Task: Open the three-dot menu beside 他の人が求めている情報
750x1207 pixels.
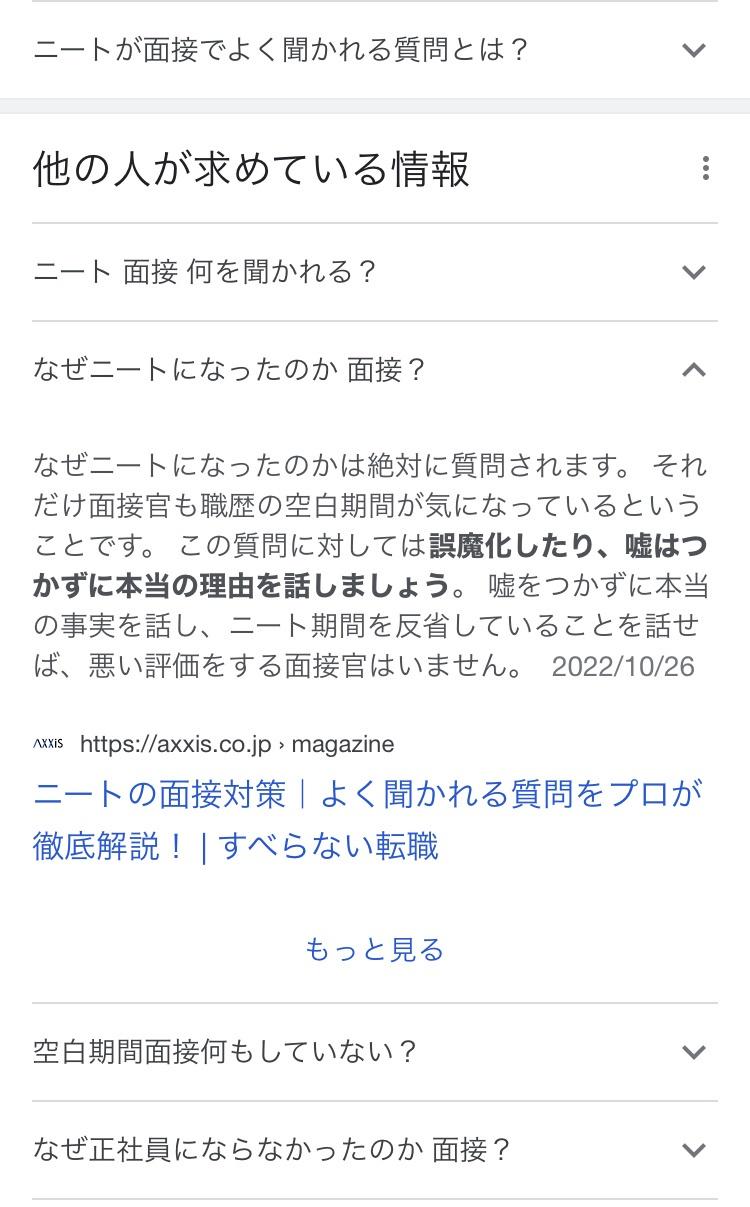Action: [705, 169]
